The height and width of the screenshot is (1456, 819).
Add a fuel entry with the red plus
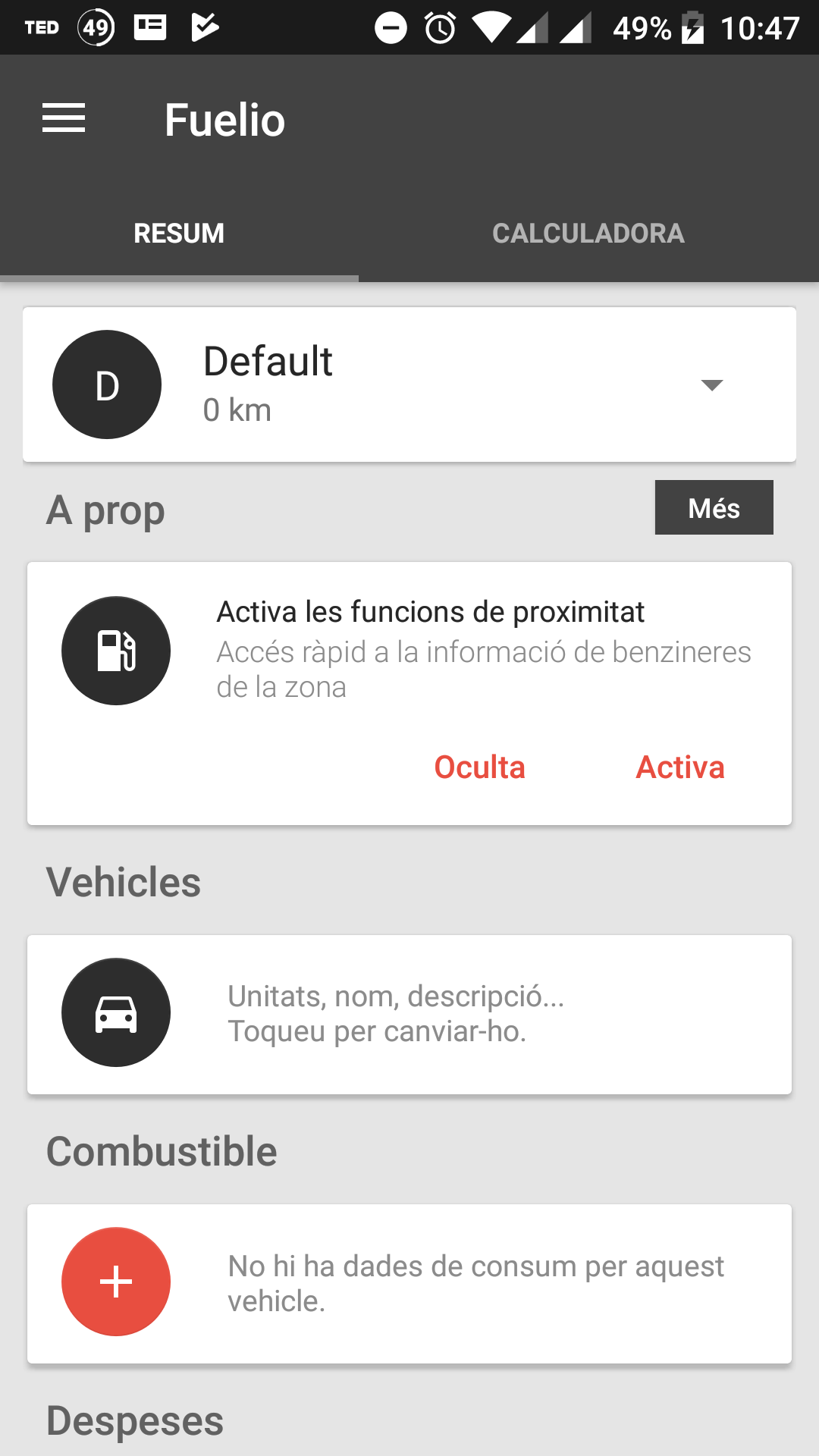pos(116,1282)
